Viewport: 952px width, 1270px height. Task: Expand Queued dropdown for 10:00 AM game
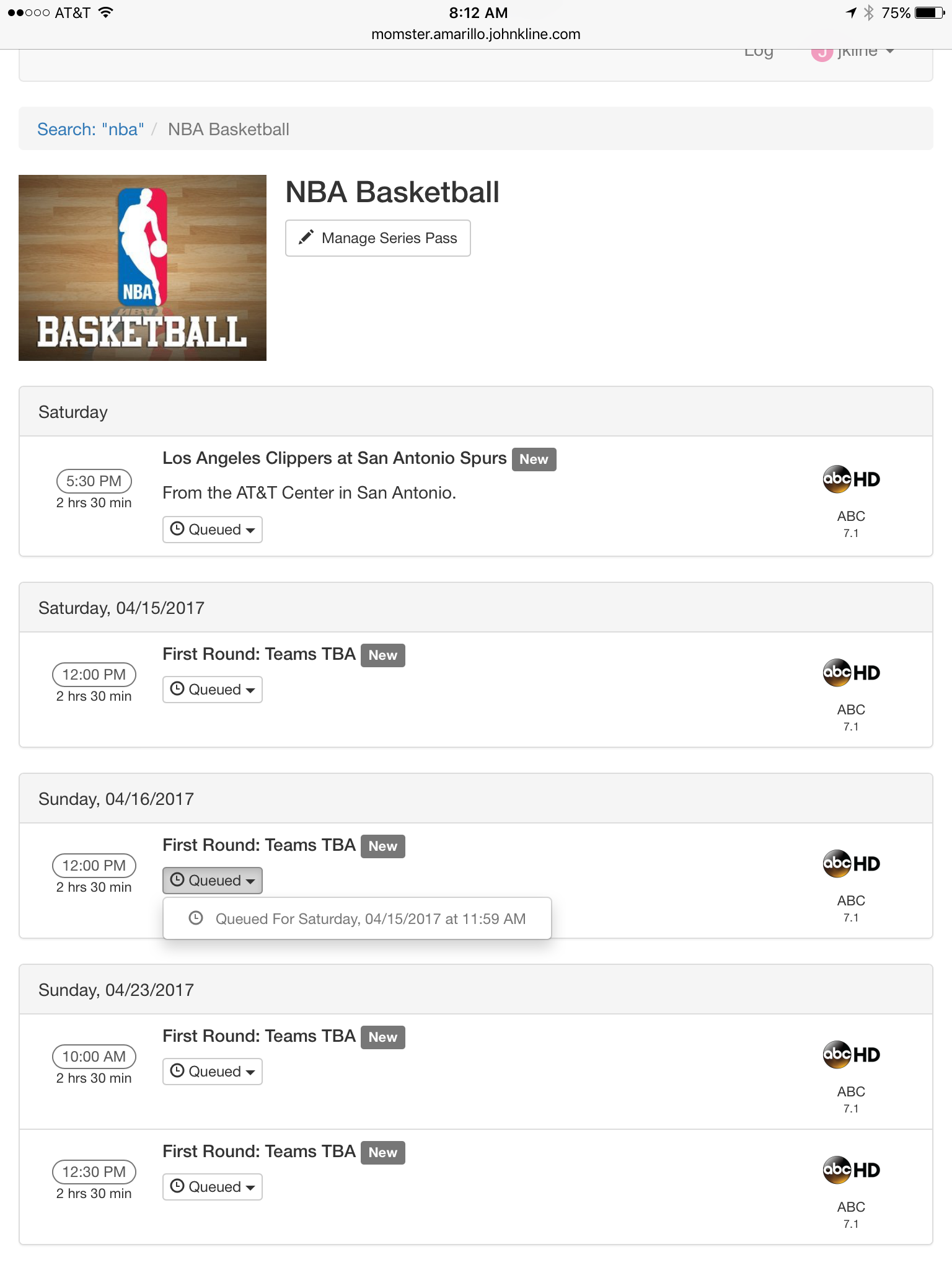(212, 1072)
